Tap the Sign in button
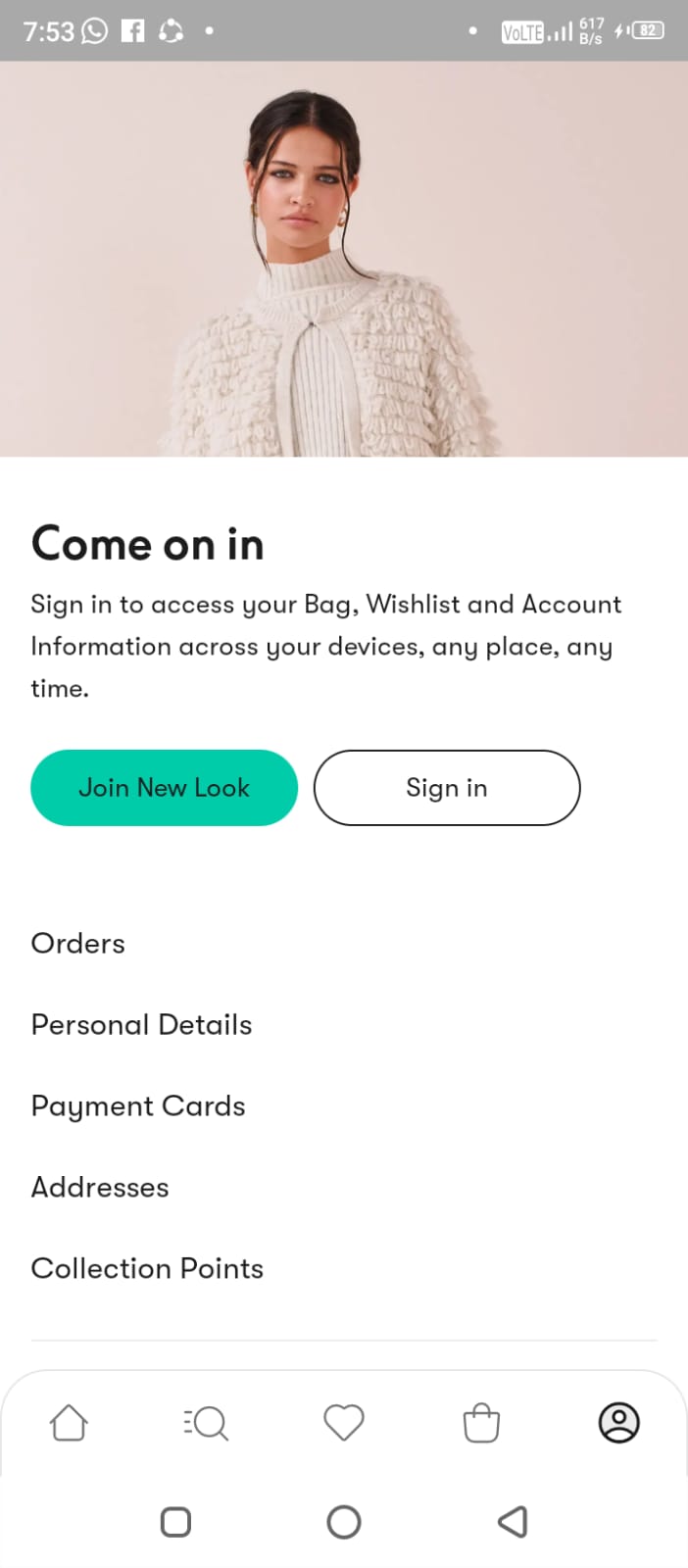 point(447,788)
